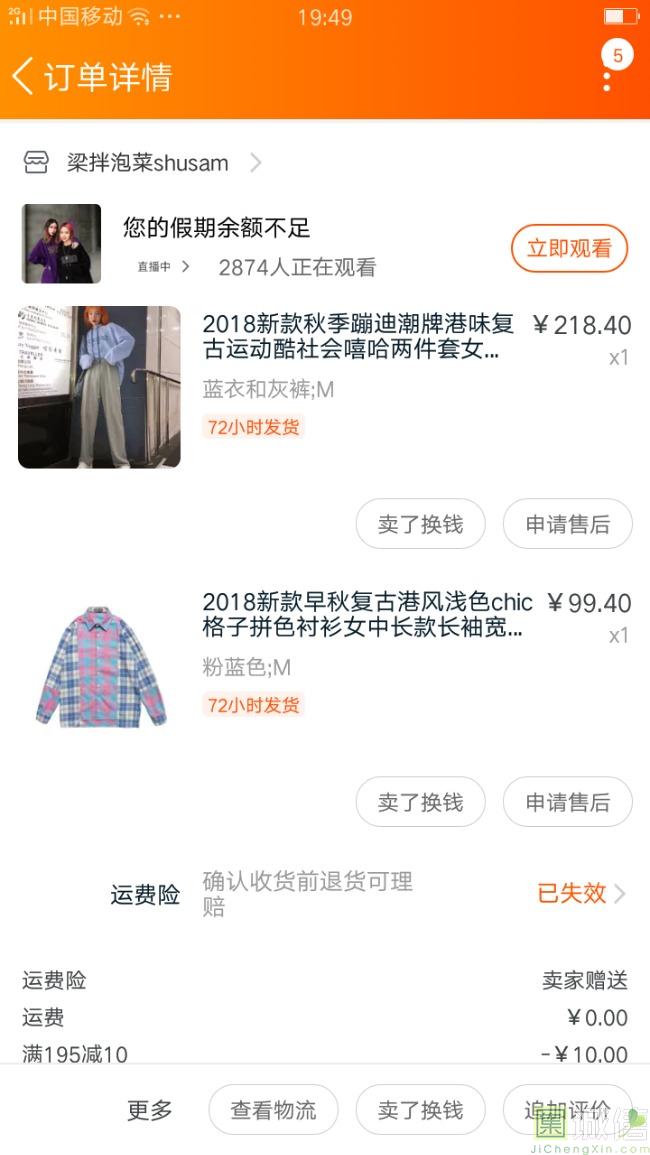Open the 格子拼色衬衫 plaid shirt item
The height and width of the screenshot is (1155, 650).
coord(366,615)
